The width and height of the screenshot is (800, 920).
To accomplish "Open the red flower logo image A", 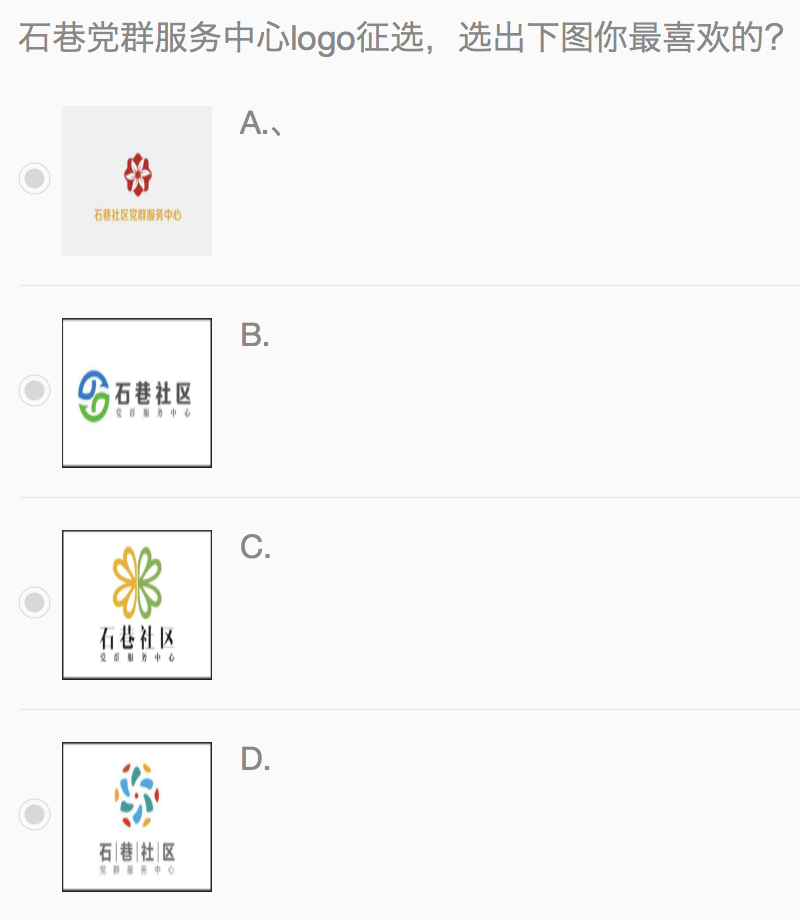I will click(x=137, y=181).
